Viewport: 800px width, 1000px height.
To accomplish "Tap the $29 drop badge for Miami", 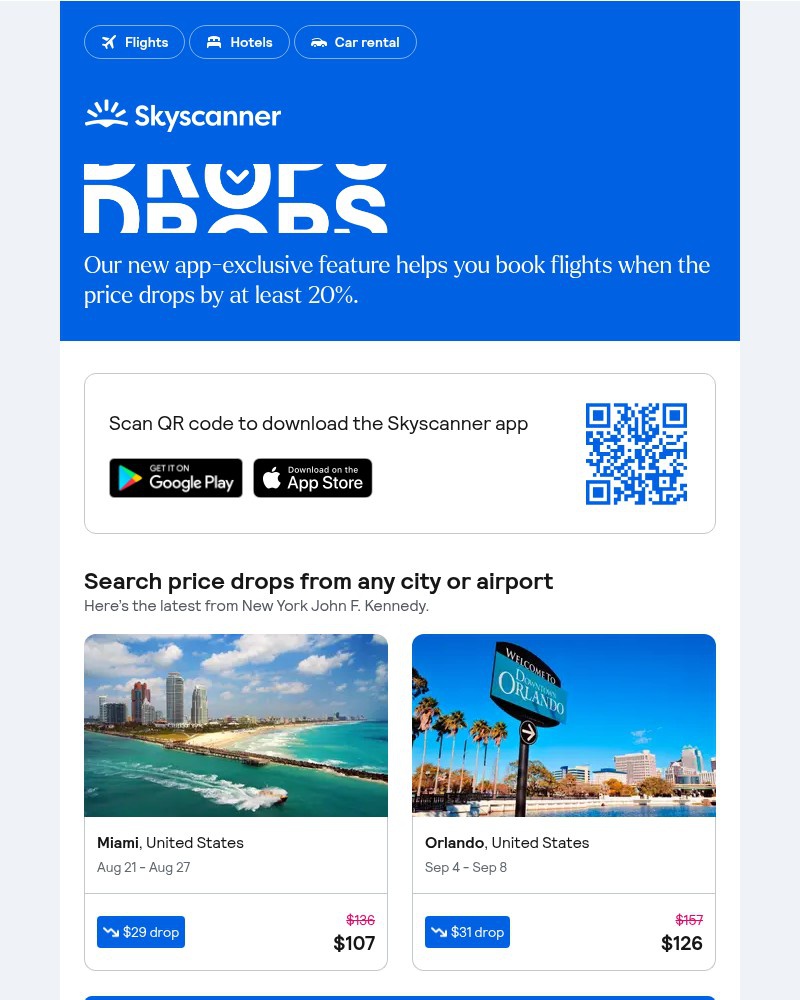I will click(x=141, y=932).
